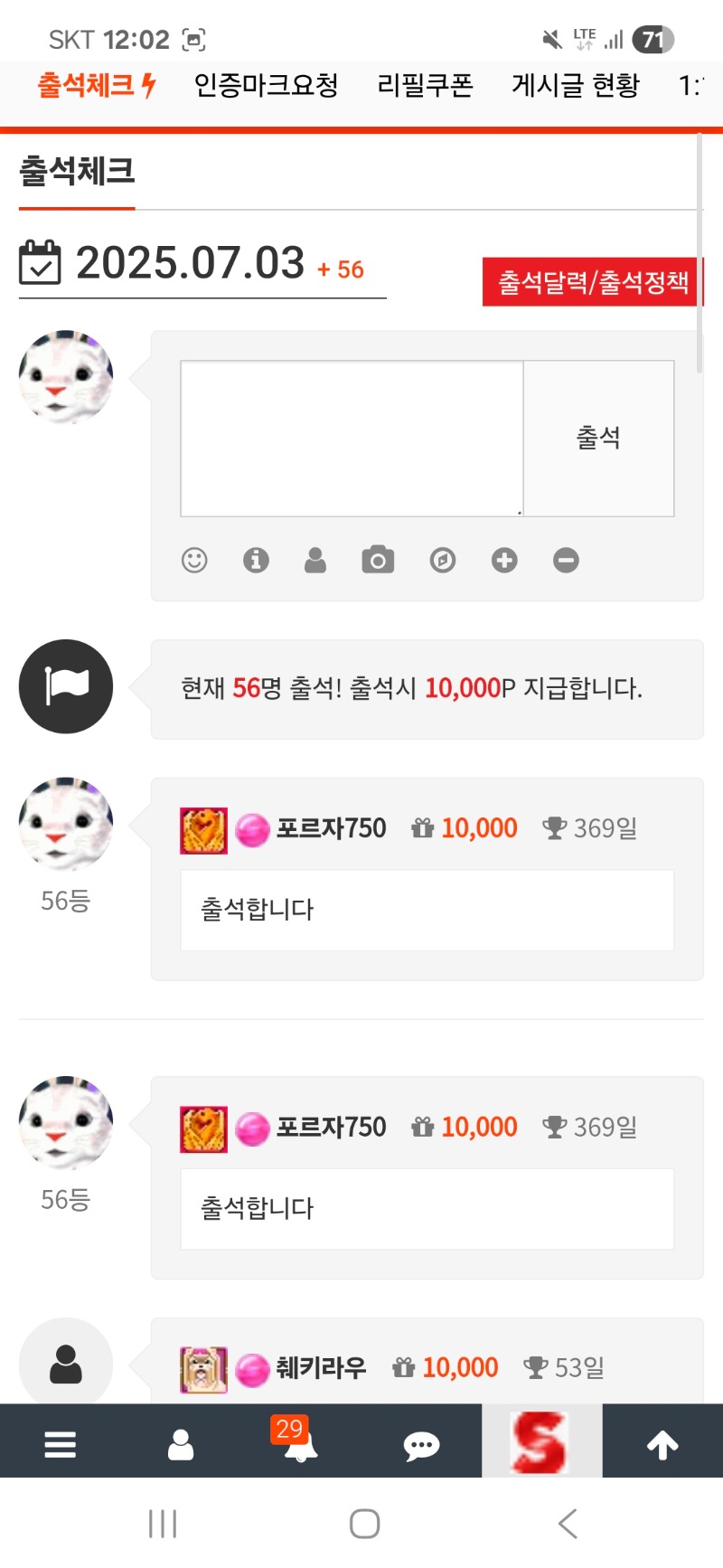
Task: Tap the compass icon below text box
Action: [443, 561]
